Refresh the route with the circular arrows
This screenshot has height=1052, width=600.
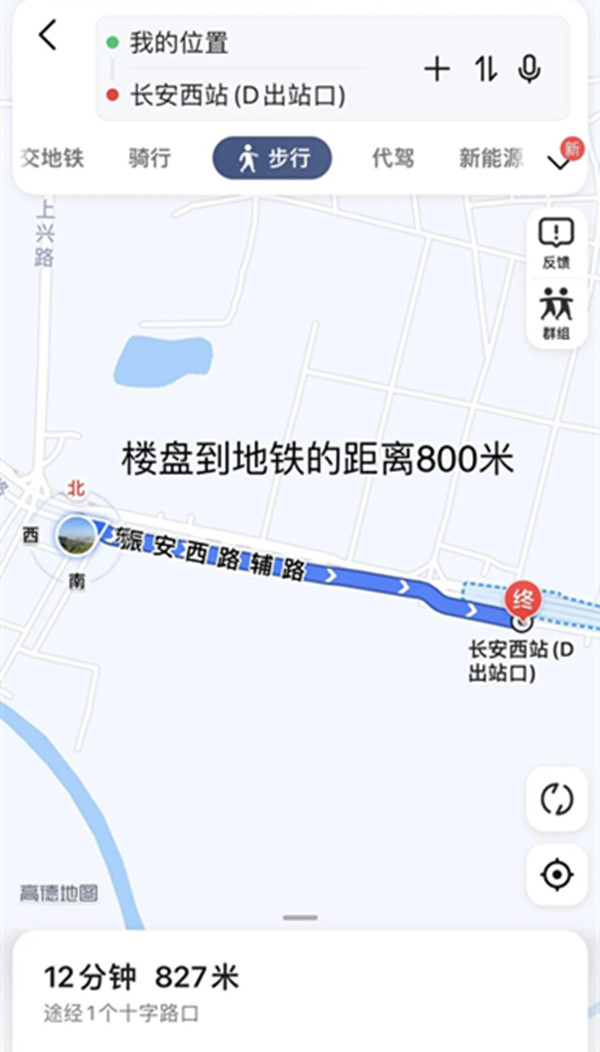tap(556, 799)
